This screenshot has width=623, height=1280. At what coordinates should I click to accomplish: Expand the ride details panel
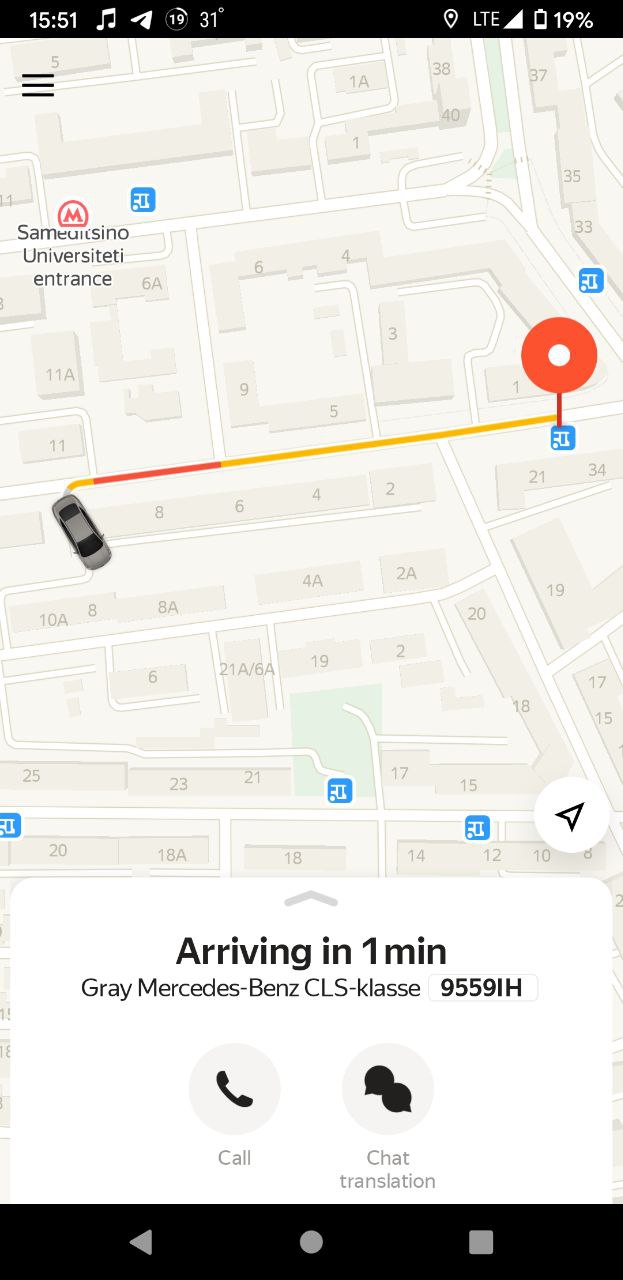click(311, 899)
